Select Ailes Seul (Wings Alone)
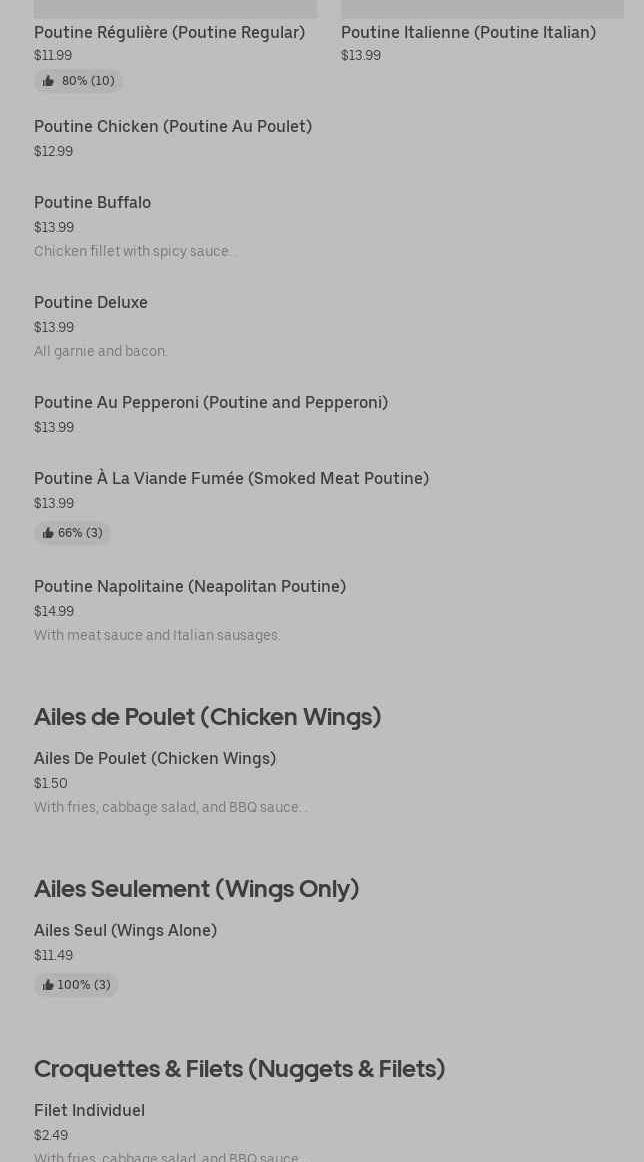Image resolution: width=644 pixels, height=1162 pixels. (x=125, y=931)
